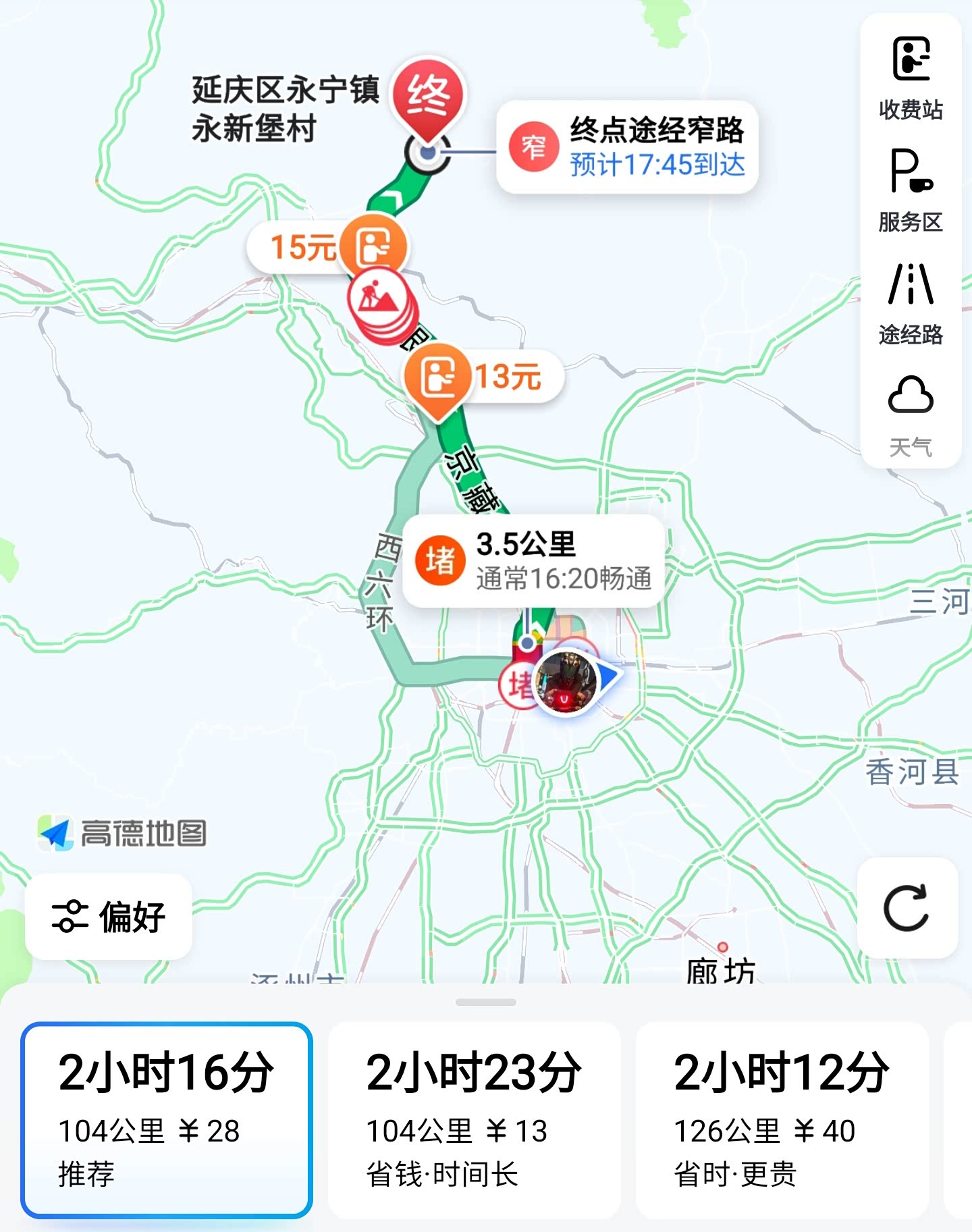Open the narrow road (终点途经窄路) notice
This screenshot has height=1232, width=972.
[x=627, y=147]
